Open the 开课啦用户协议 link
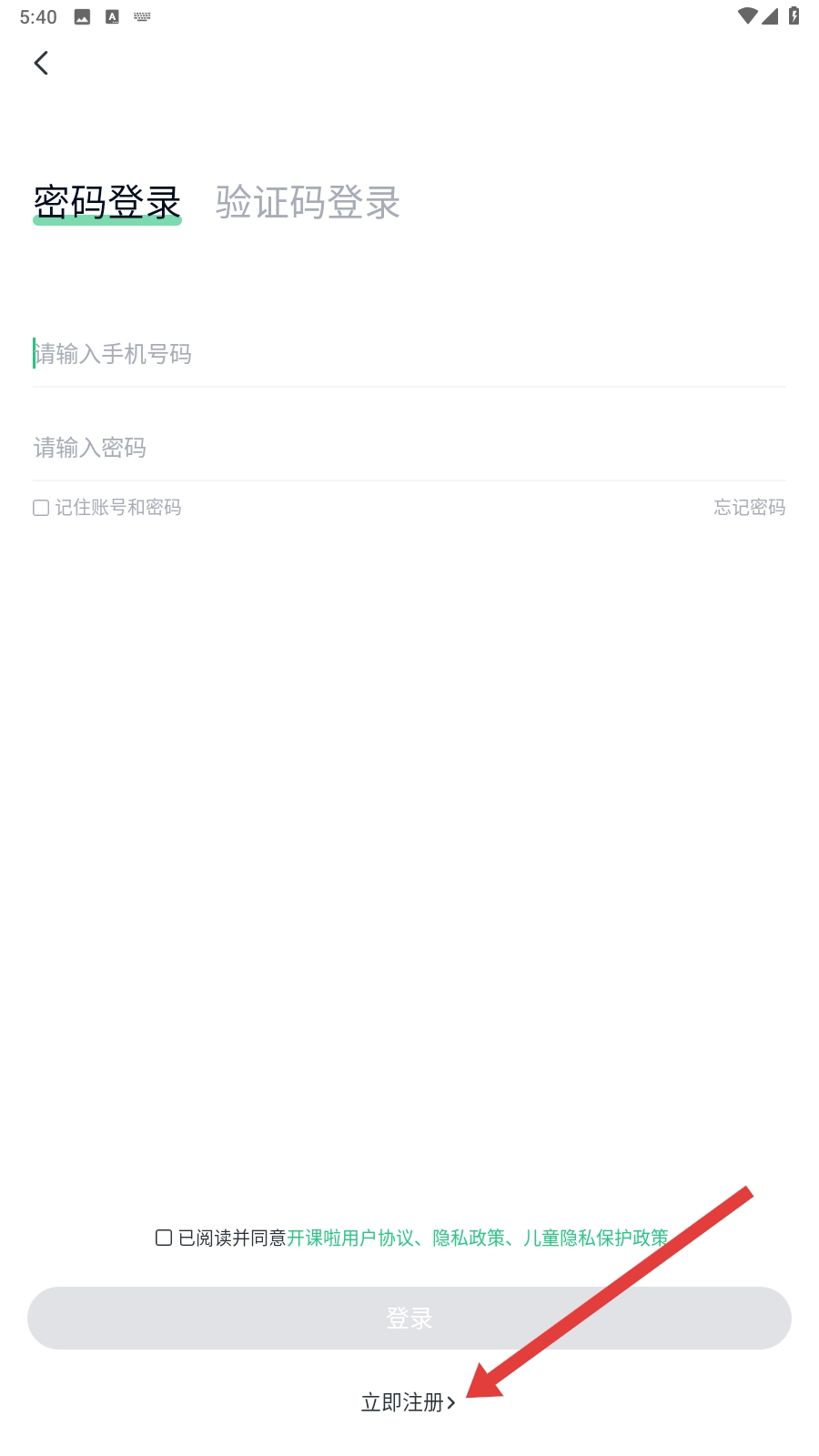Viewport: 819px width, 1456px height. [x=350, y=1238]
